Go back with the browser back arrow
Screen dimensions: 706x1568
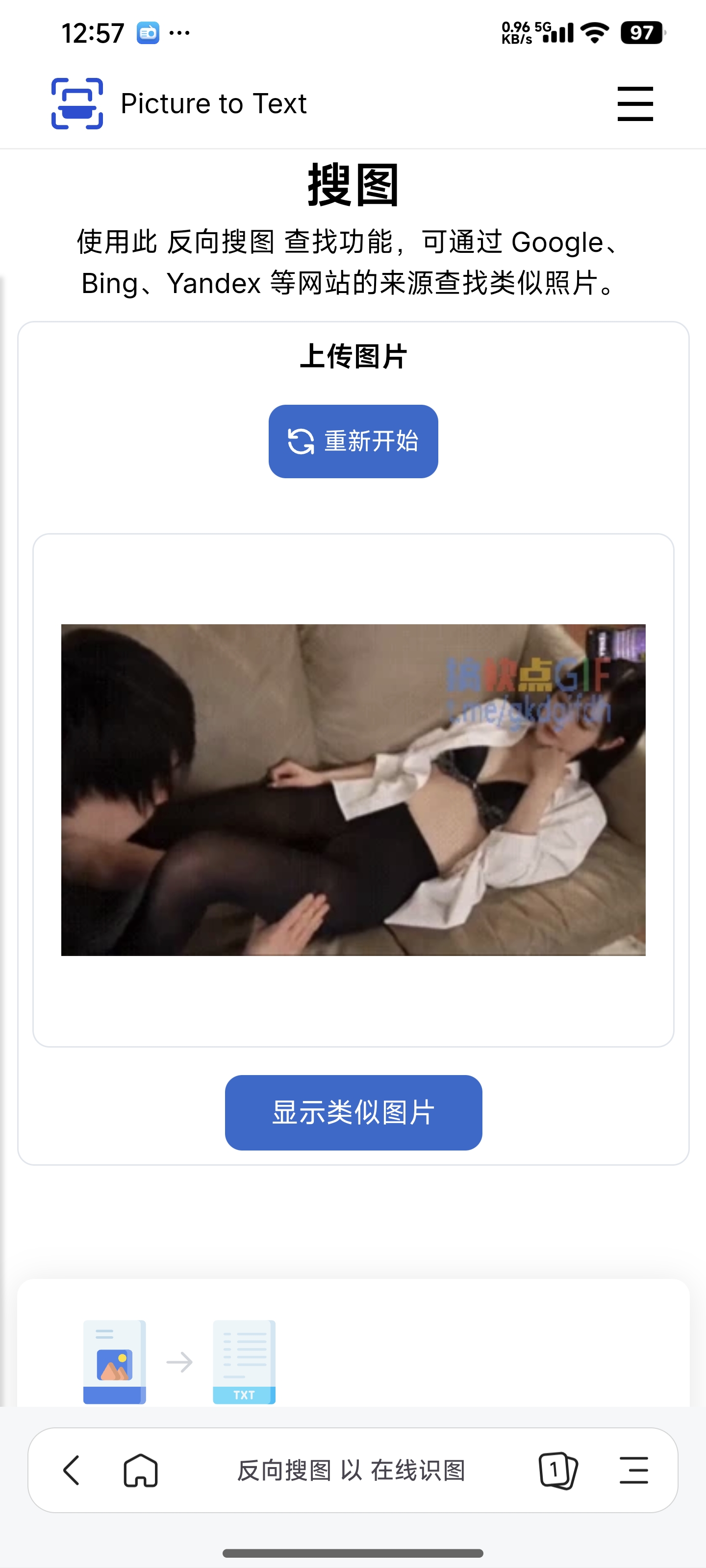tap(72, 1470)
